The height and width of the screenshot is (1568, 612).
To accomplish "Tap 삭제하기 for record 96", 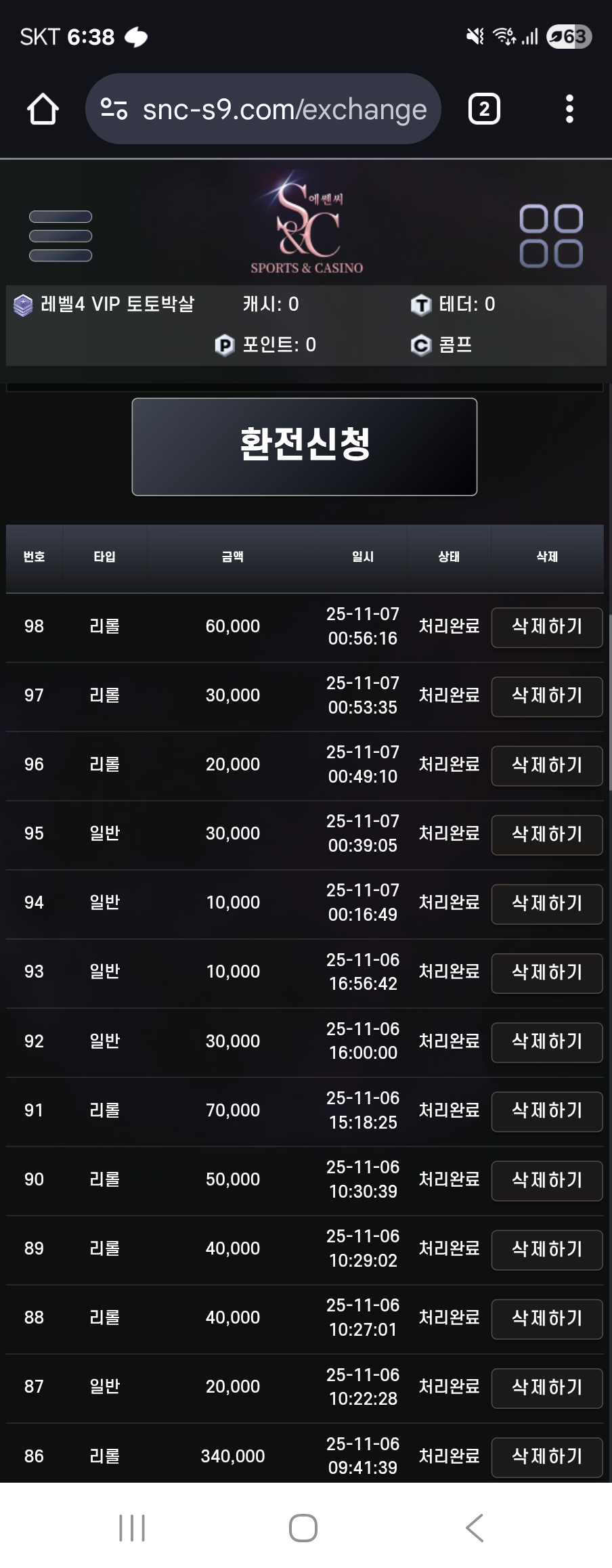I will coord(546,765).
